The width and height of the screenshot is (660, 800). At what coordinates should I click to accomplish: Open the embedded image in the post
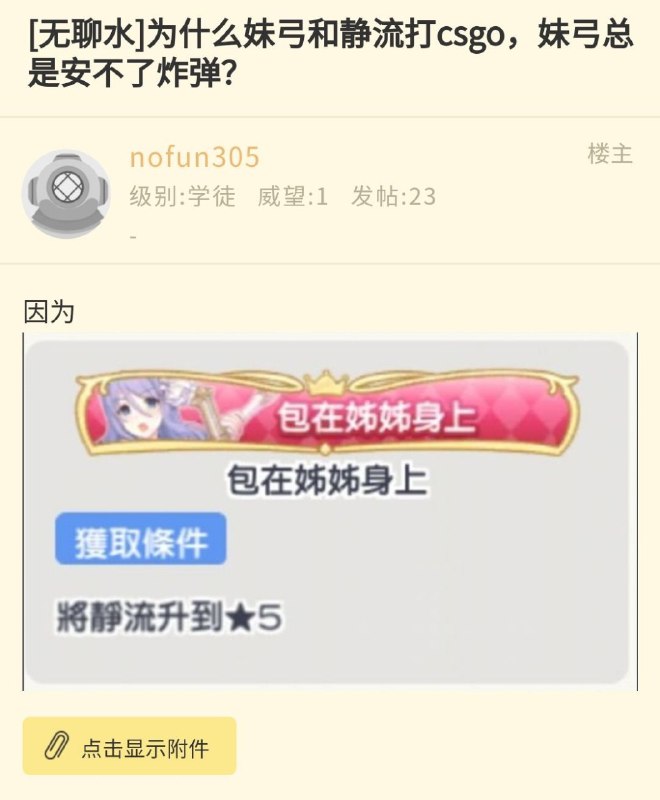pos(329,511)
